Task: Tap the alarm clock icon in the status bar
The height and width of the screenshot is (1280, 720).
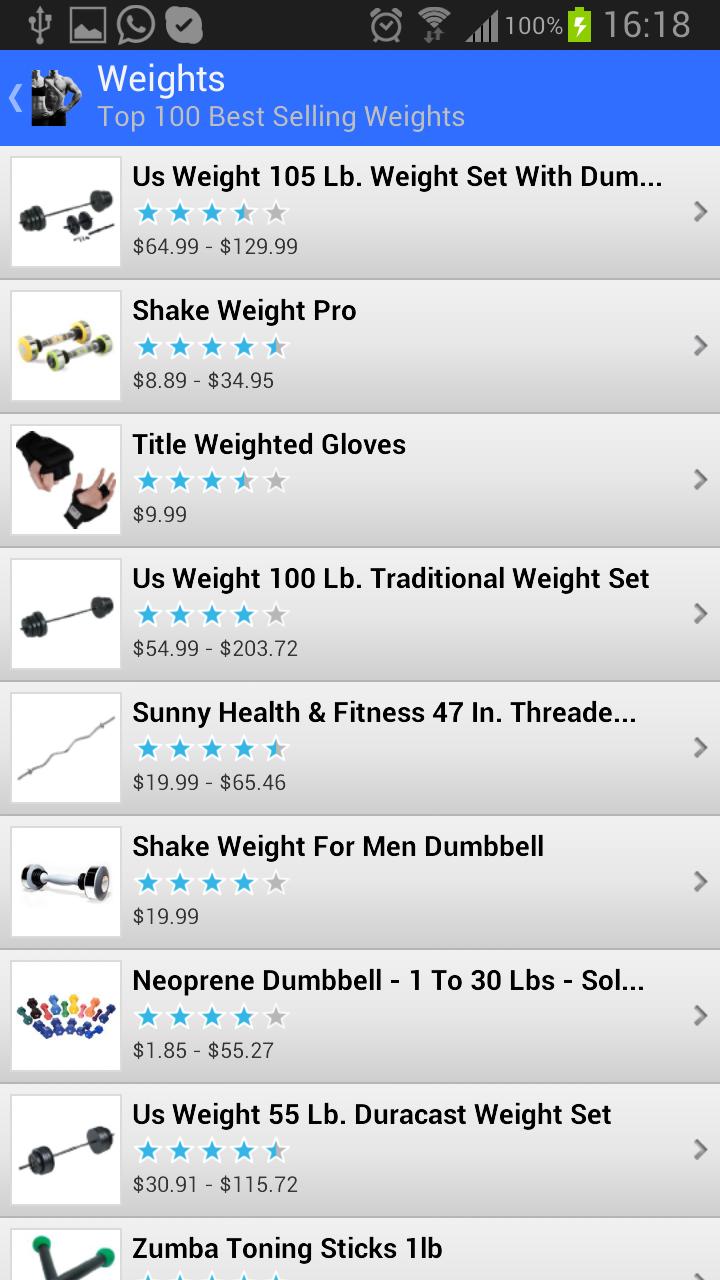Action: [x=384, y=24]
